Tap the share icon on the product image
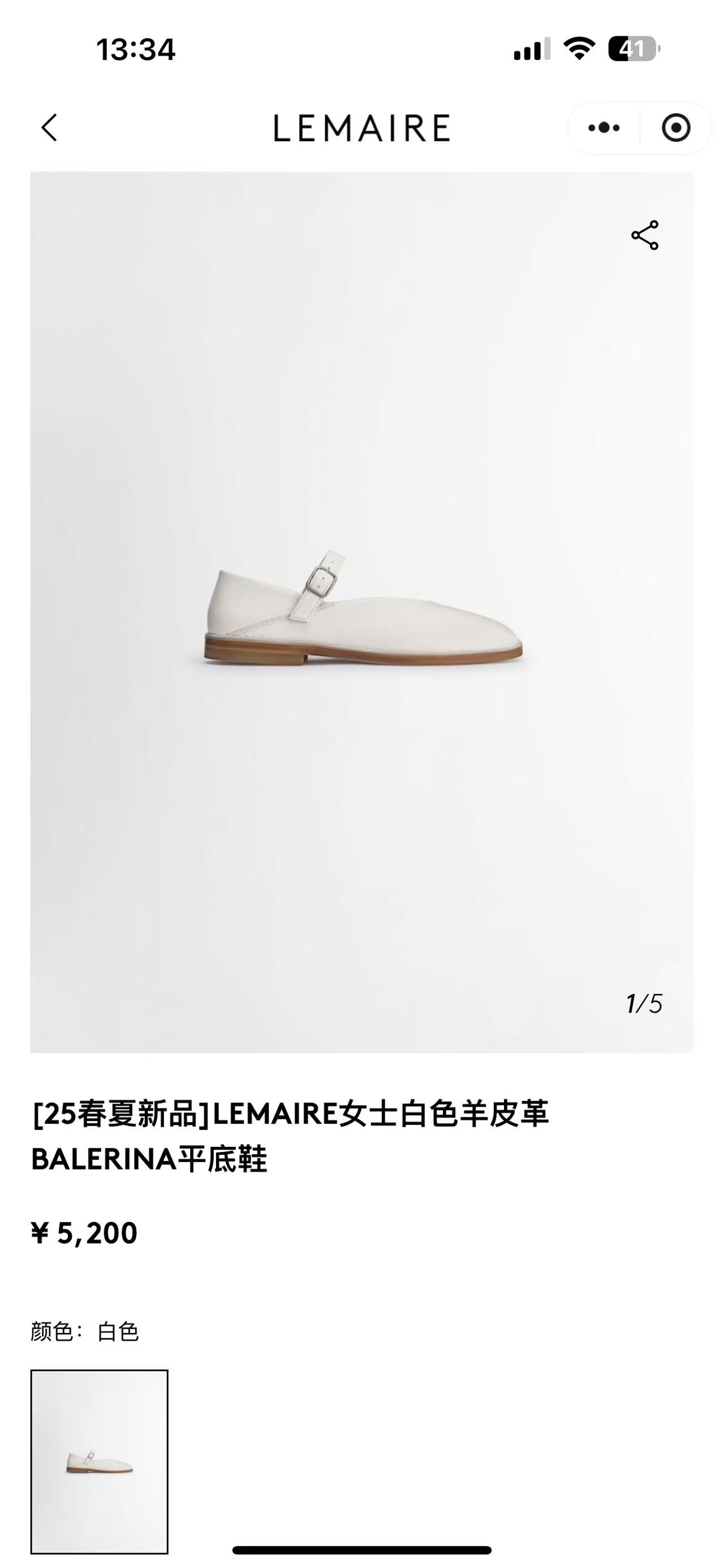Viewport: 724px width, 1568px height. pos(645,236)
